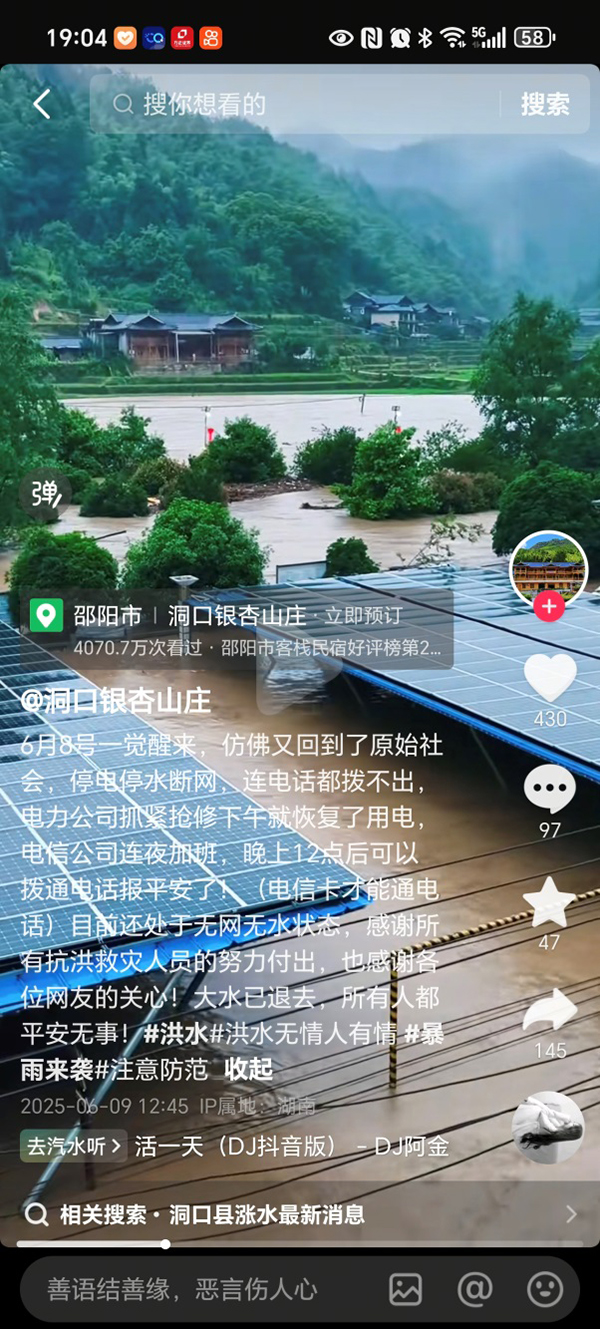Tap the 搜索 button

tap(545, 104)
